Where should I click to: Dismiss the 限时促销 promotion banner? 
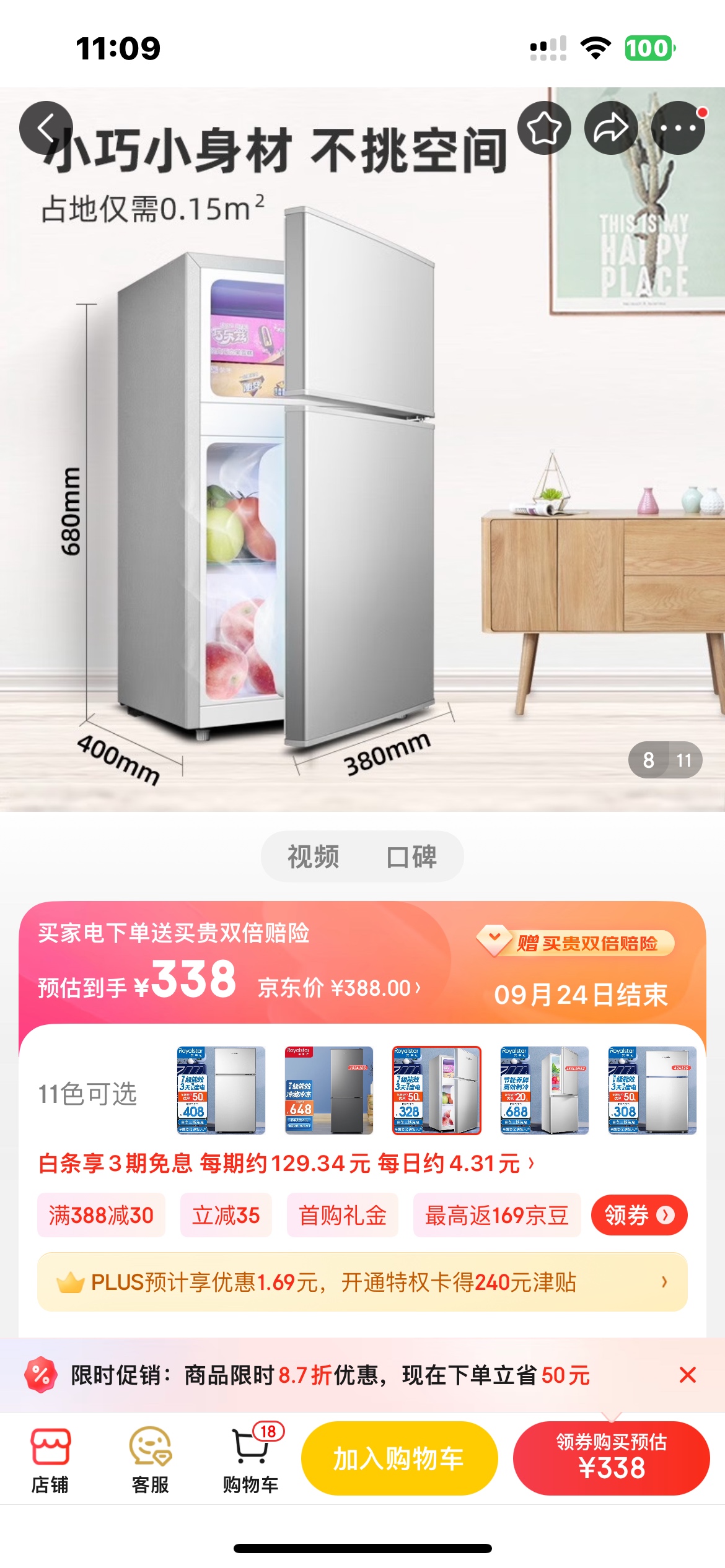pos(687,1375)
